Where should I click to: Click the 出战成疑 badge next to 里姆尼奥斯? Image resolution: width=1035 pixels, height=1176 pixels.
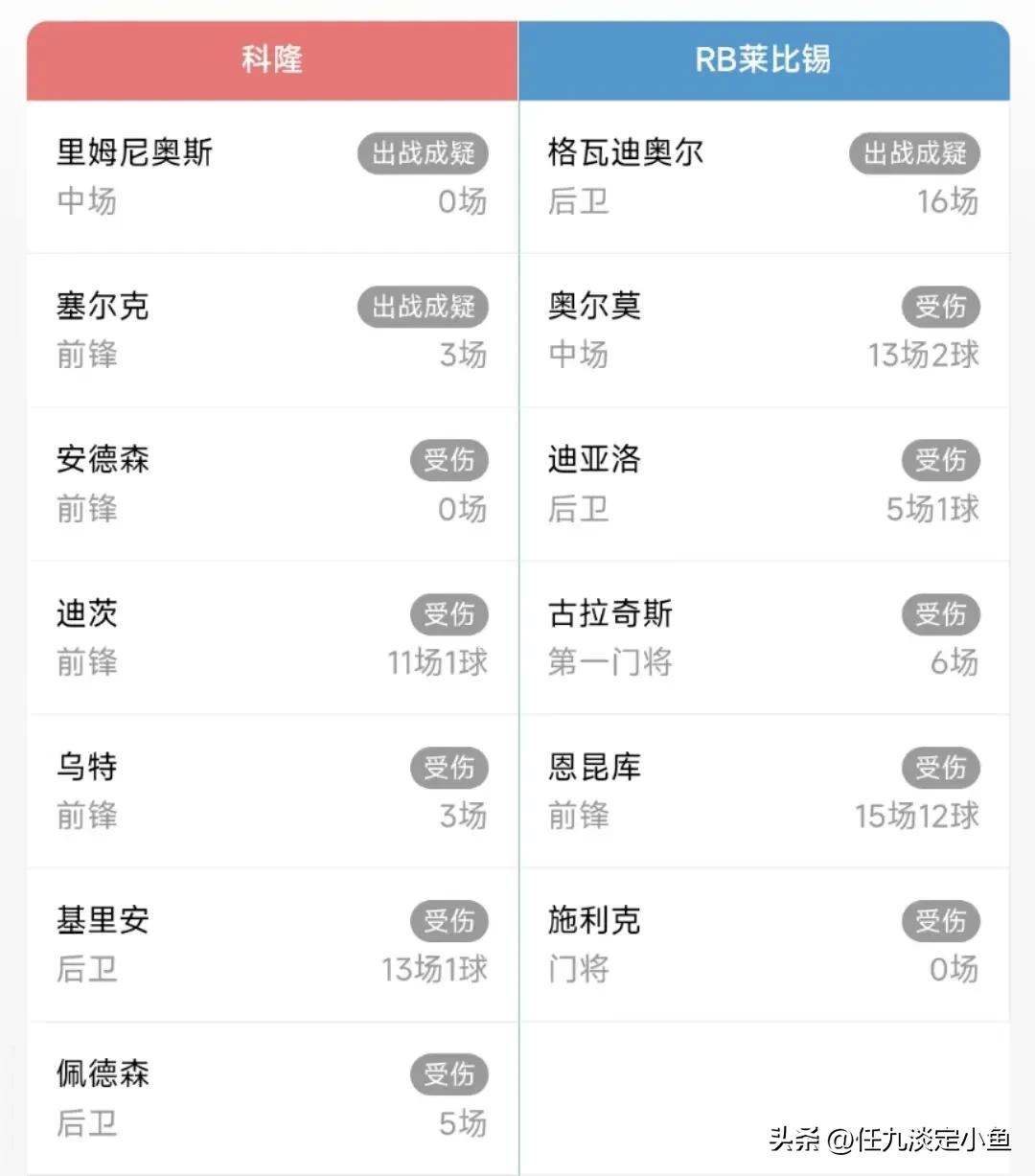tap(423, 153)
